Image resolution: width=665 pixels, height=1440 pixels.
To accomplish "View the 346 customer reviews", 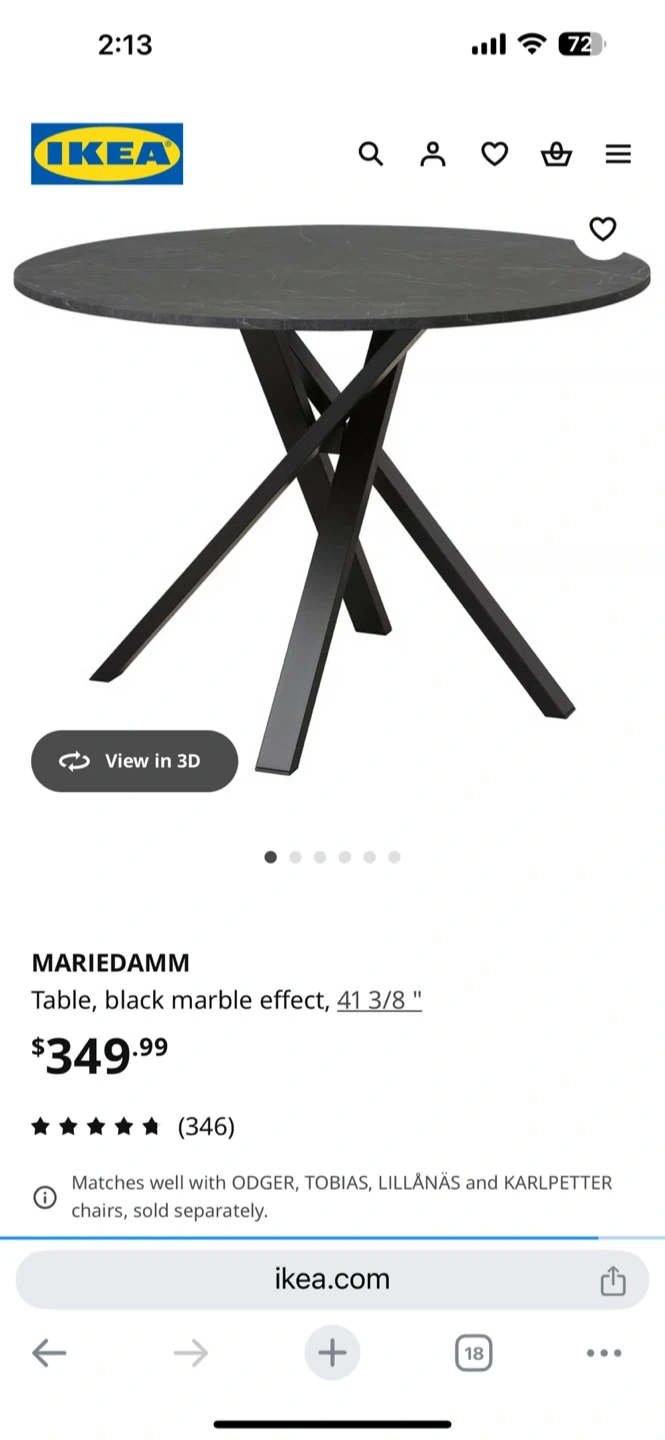I will click(205, 1127).
